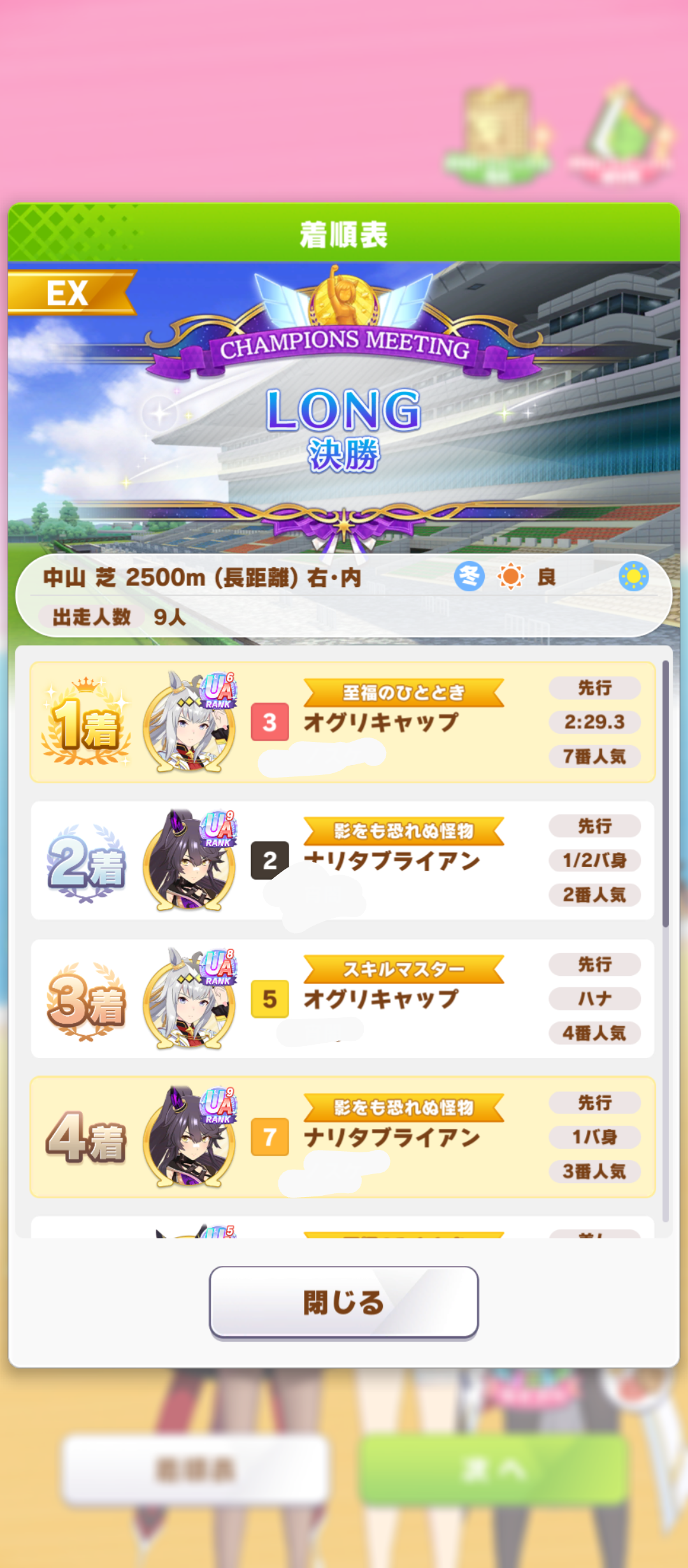This screenshot has height=1568, width=688.
Task: Open 3着 オグリキャップ number 5 details
Action: [x=343, y=999]
